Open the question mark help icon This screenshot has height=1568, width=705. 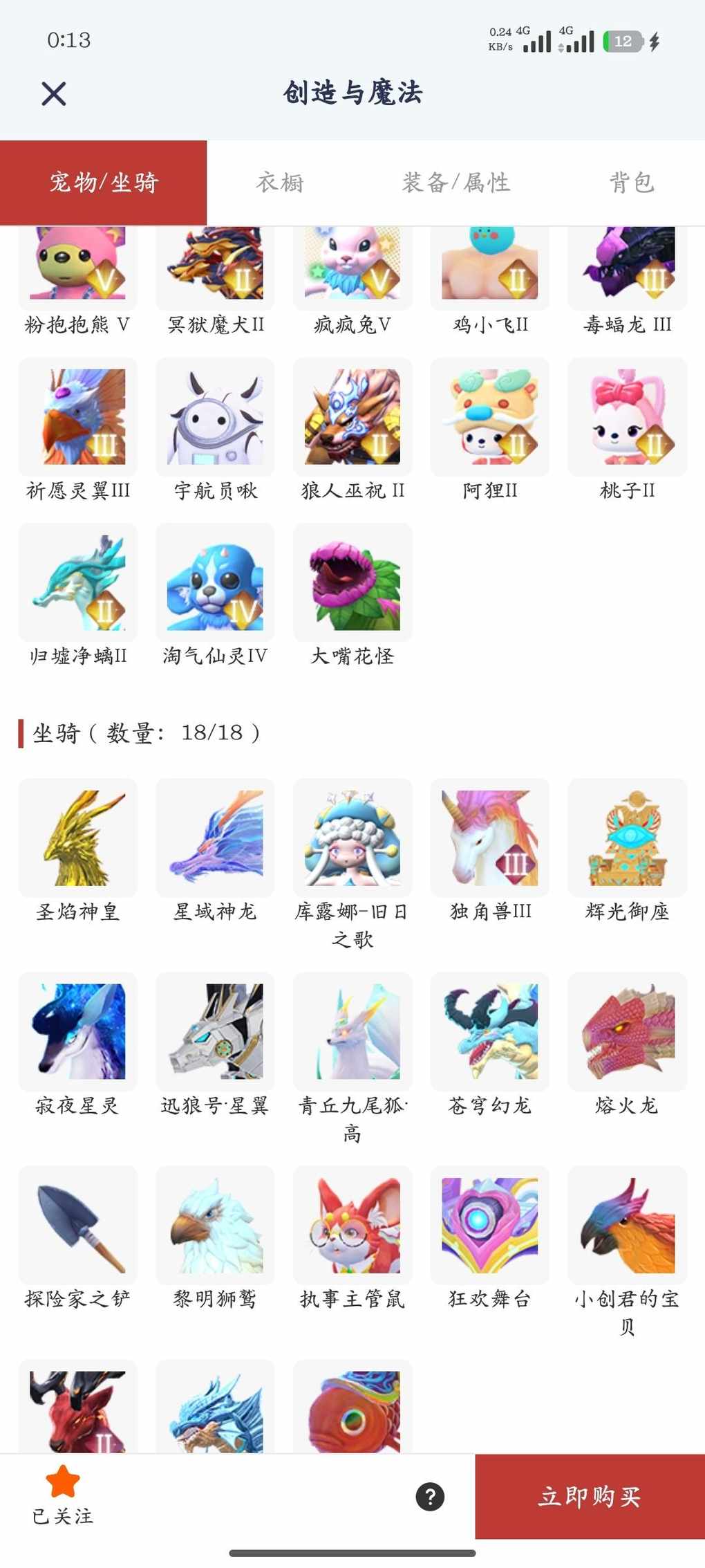click(430, 1497)
